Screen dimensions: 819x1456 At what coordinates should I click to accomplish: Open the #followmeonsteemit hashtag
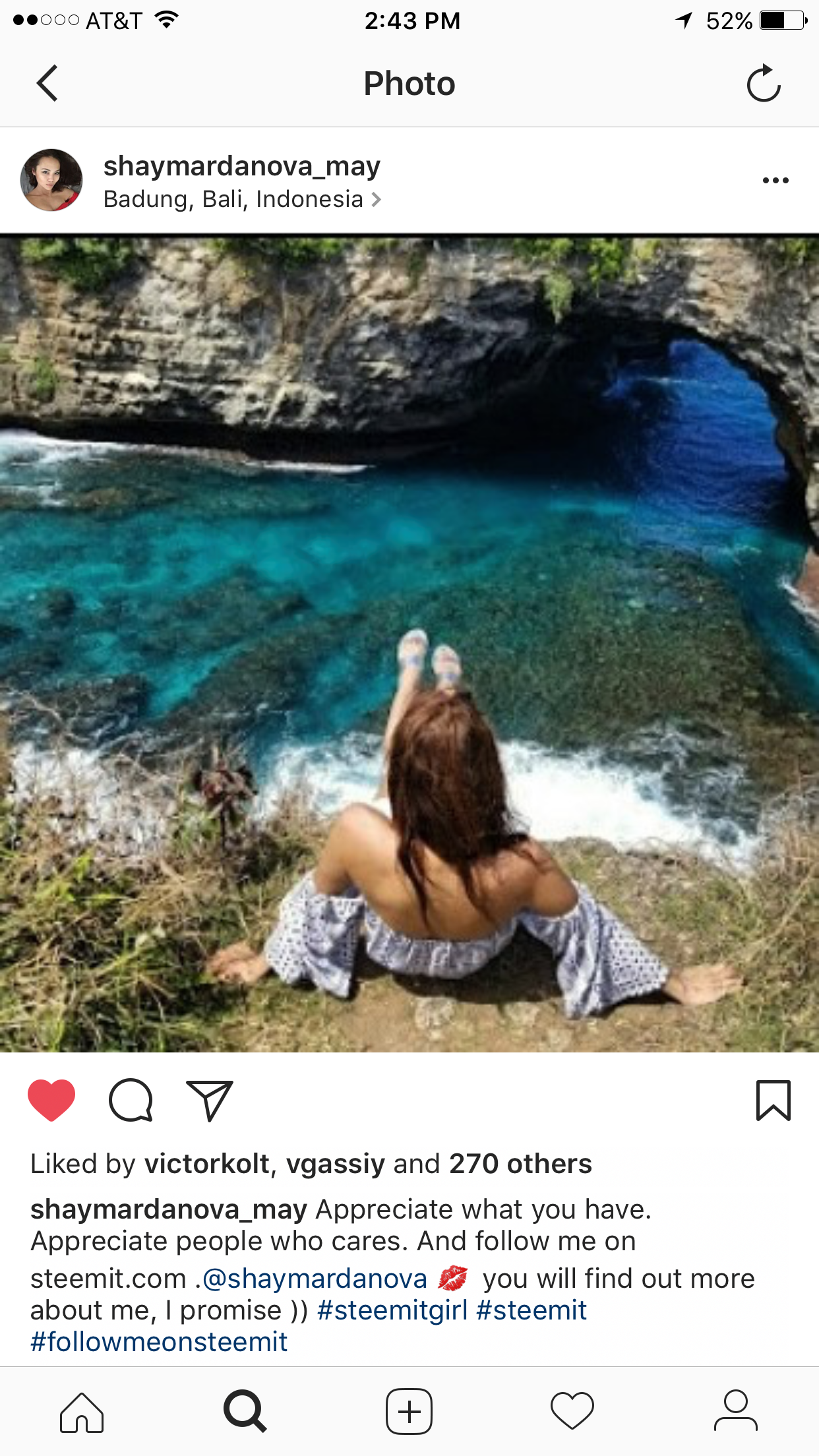coord(159,1342)
